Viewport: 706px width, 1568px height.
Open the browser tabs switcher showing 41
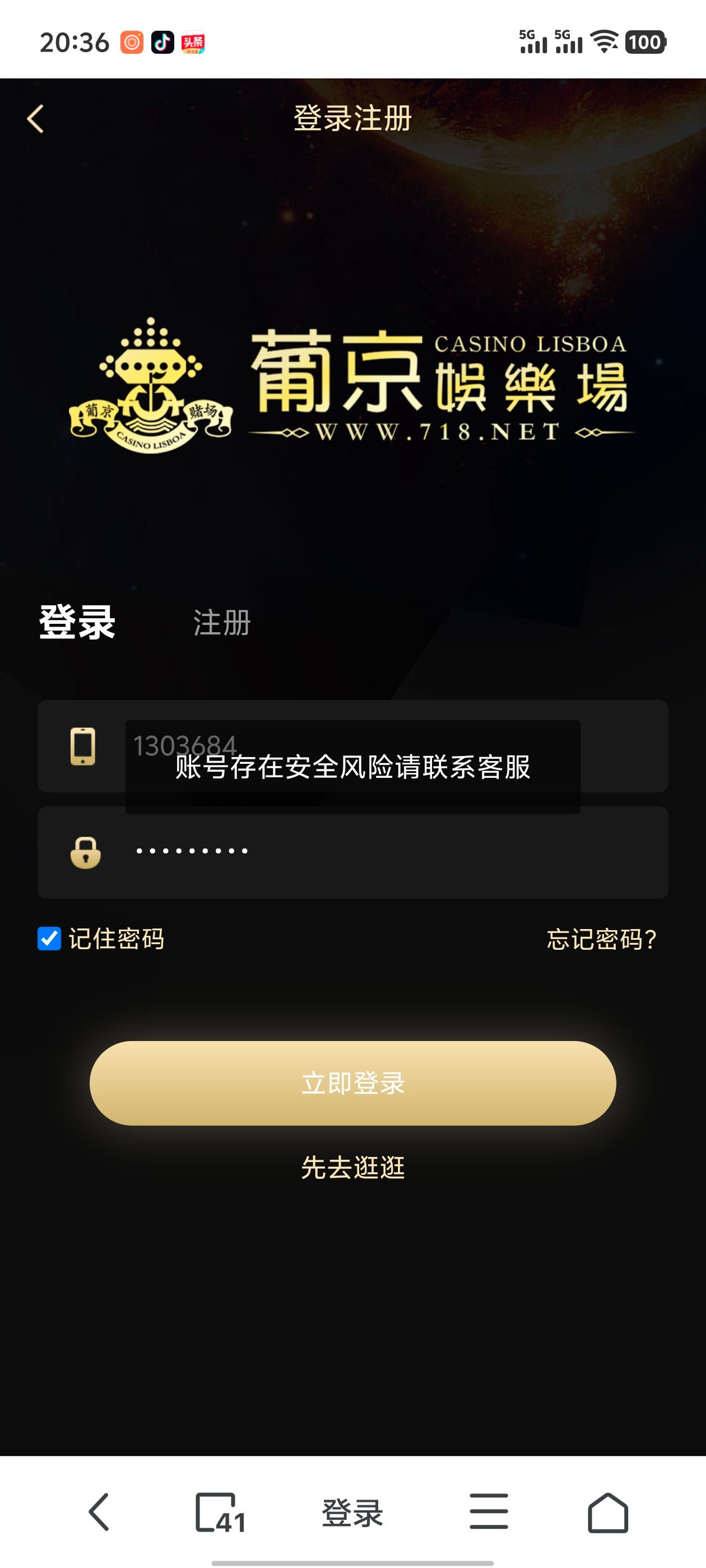click(x=219, y=1512)
